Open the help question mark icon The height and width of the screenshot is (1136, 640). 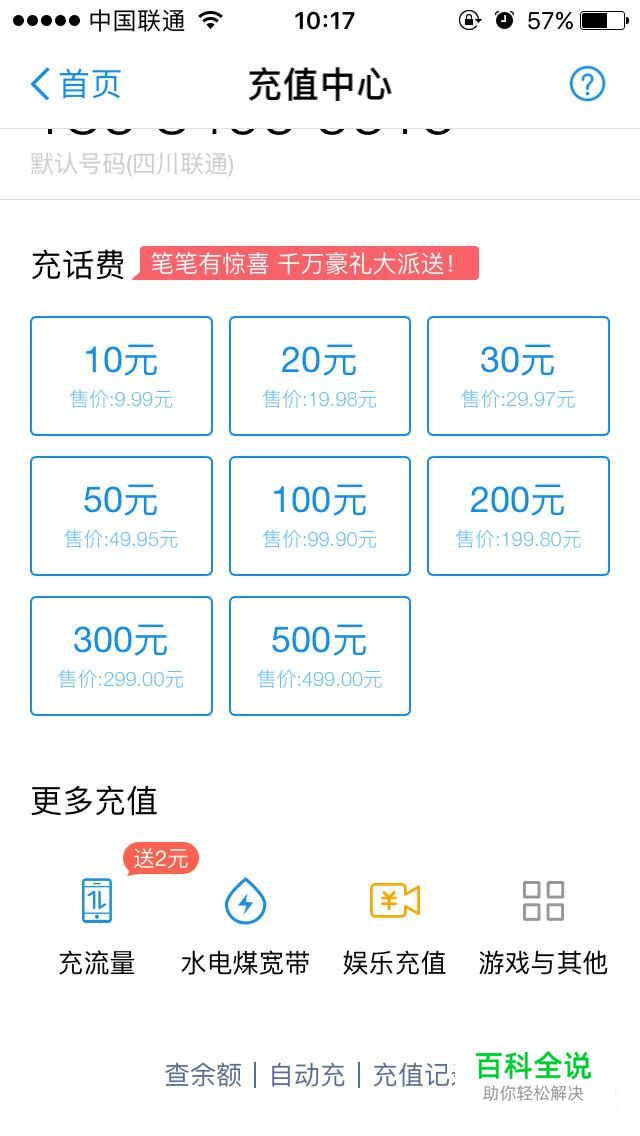coord(587,85)
